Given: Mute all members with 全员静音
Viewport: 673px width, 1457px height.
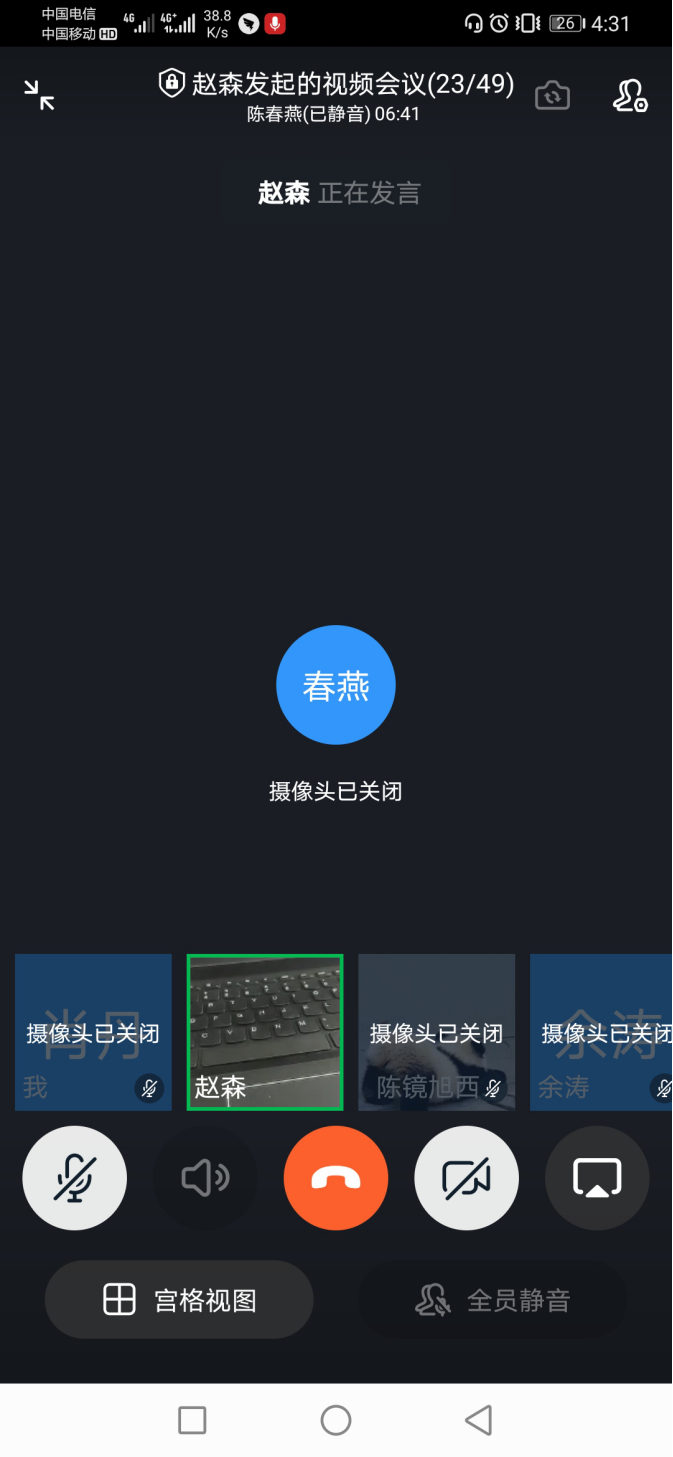Looking at the screenshot, I should tap(493, 1300).
